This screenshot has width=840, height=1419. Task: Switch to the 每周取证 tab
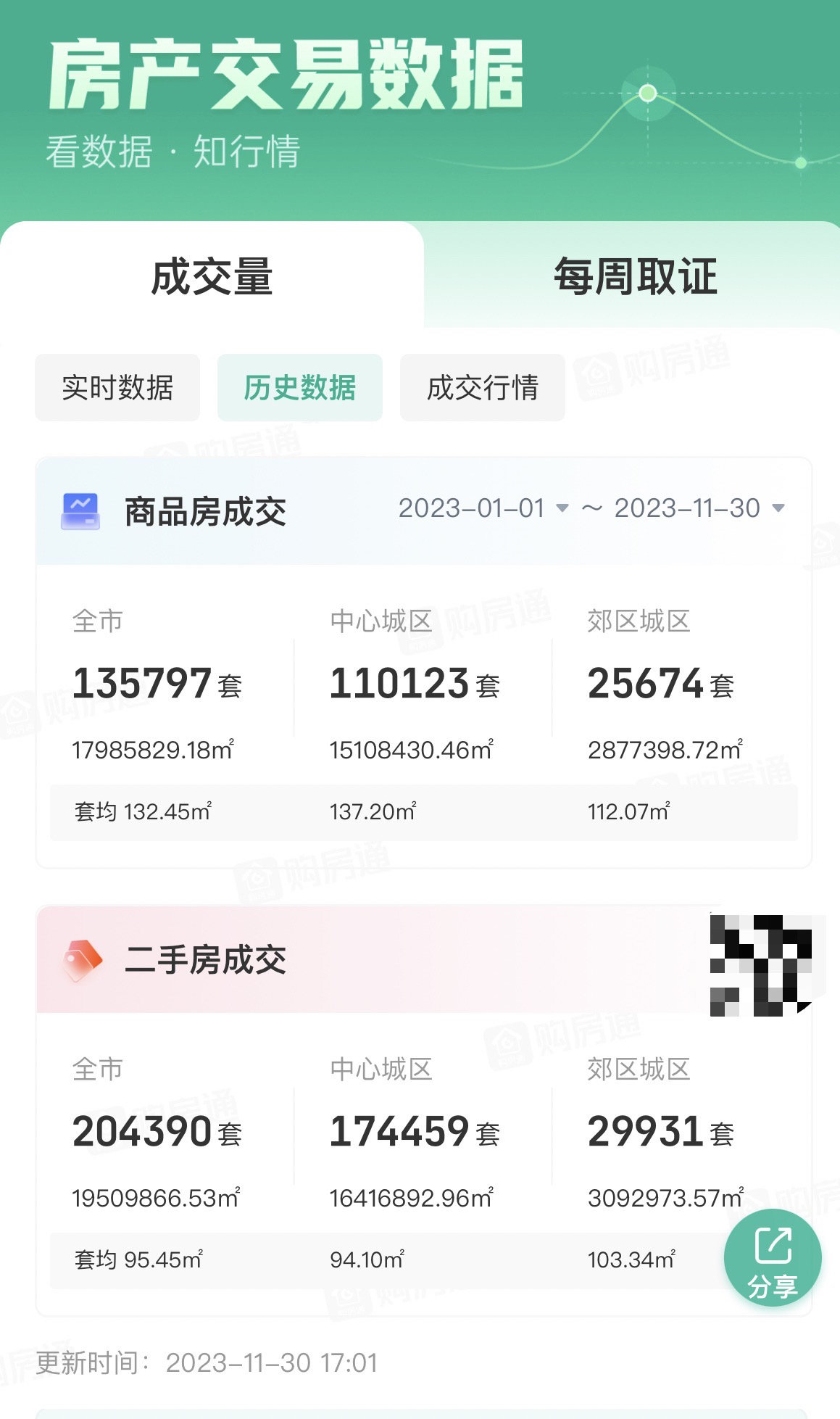(635, 277)
